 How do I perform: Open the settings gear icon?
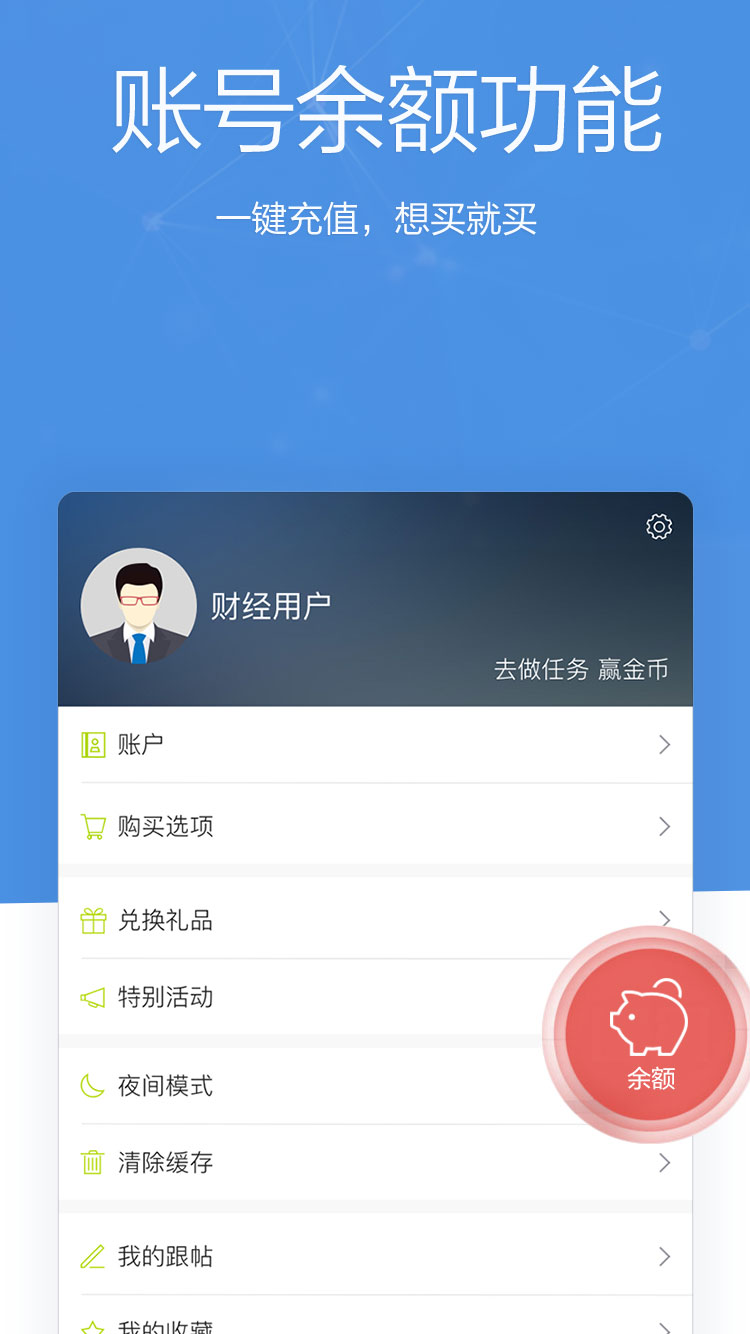(660, 524)
